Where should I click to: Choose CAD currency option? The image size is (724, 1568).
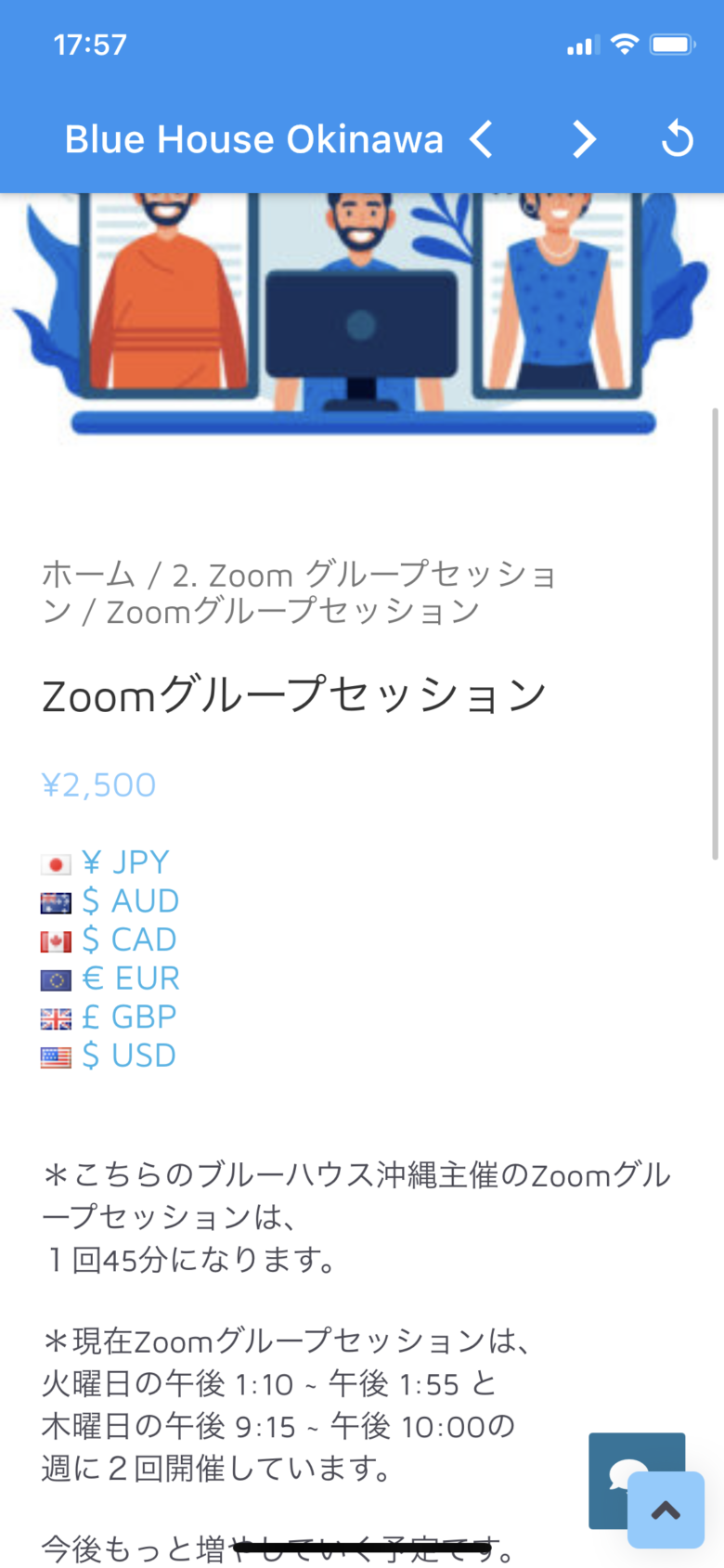(x=128, y=940)
